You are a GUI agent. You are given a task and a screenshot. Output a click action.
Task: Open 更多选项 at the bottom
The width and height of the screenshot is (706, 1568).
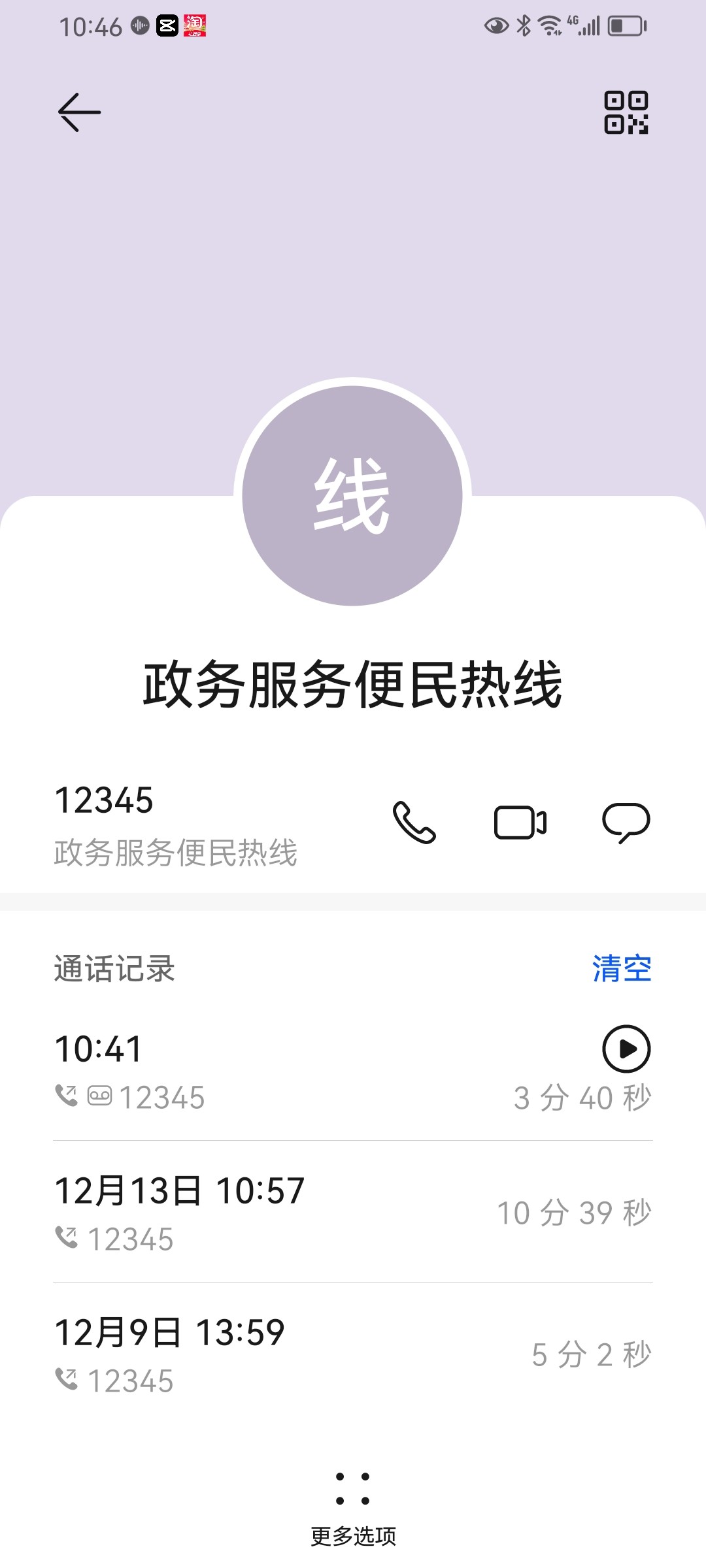point(353,1509)
